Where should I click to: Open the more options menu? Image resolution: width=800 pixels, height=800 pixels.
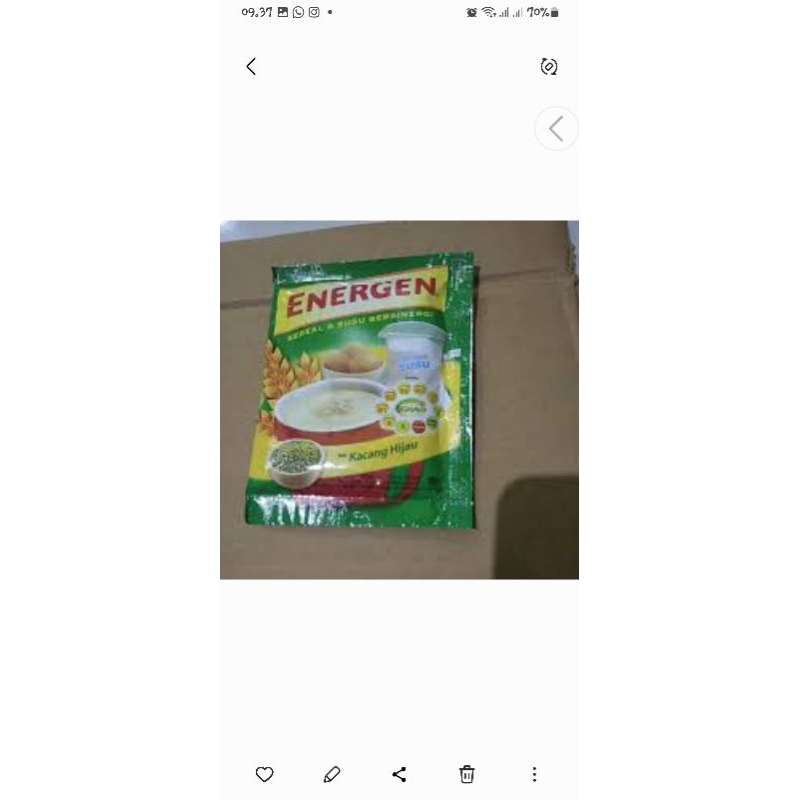click(x=534, y=774)
